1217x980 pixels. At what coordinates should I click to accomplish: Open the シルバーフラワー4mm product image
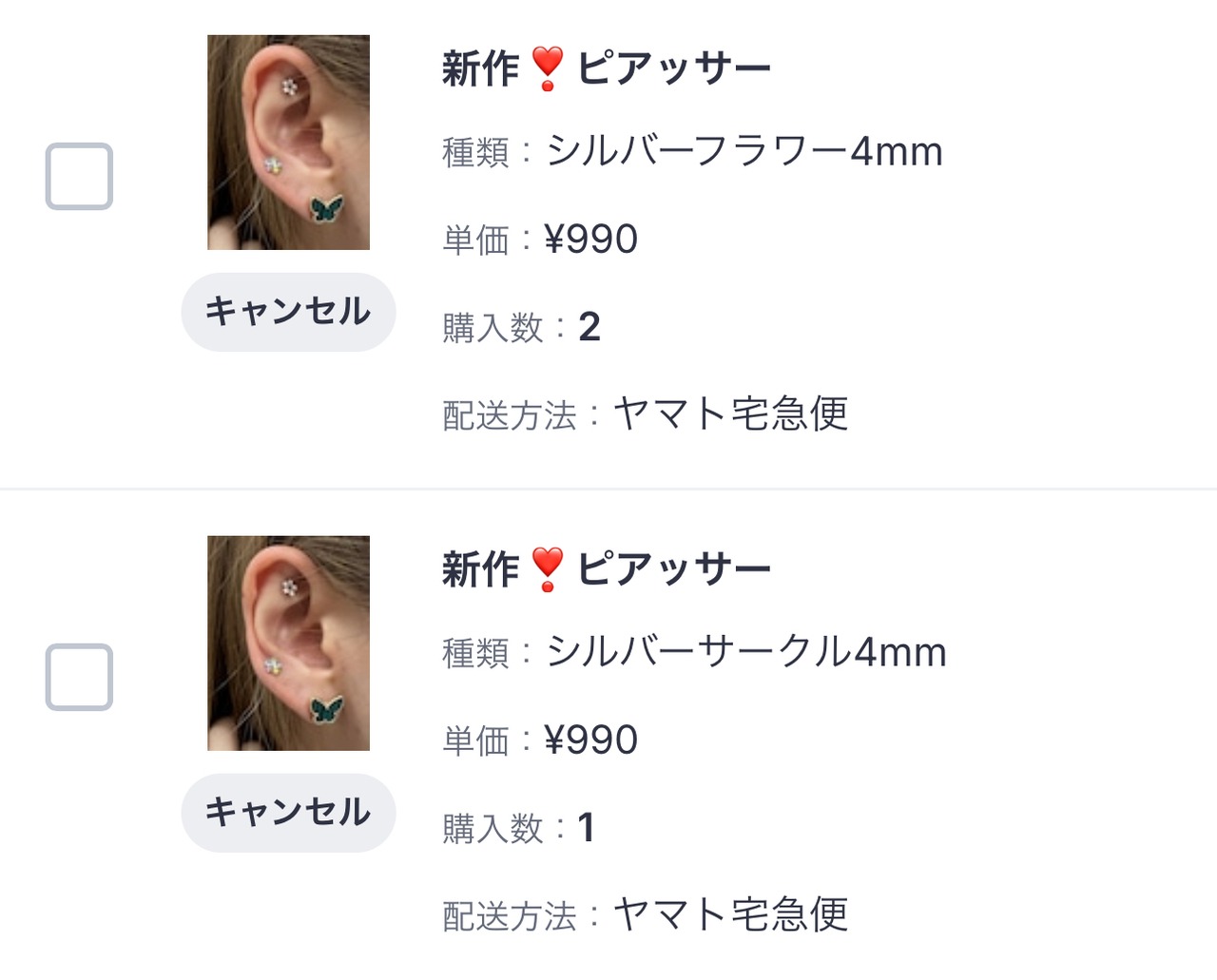pyautogui.click(x=288, y=143)
